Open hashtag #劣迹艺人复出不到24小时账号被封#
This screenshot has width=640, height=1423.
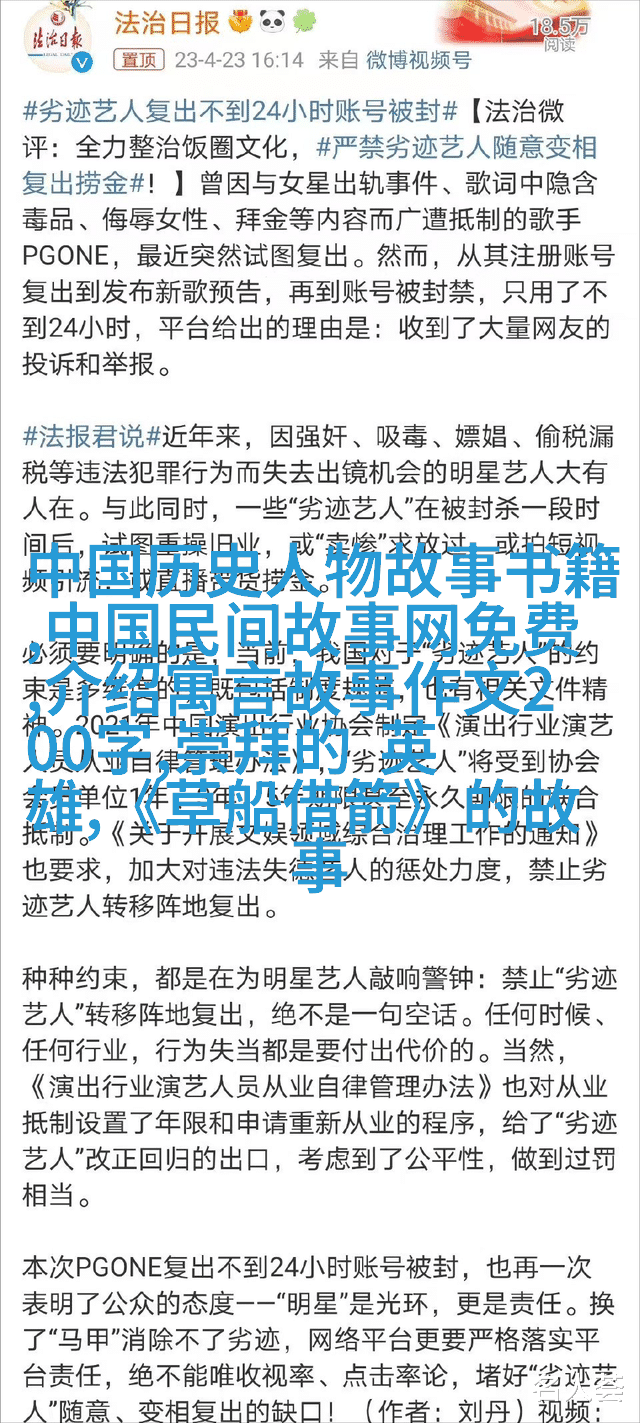click(x=239, y=110)
